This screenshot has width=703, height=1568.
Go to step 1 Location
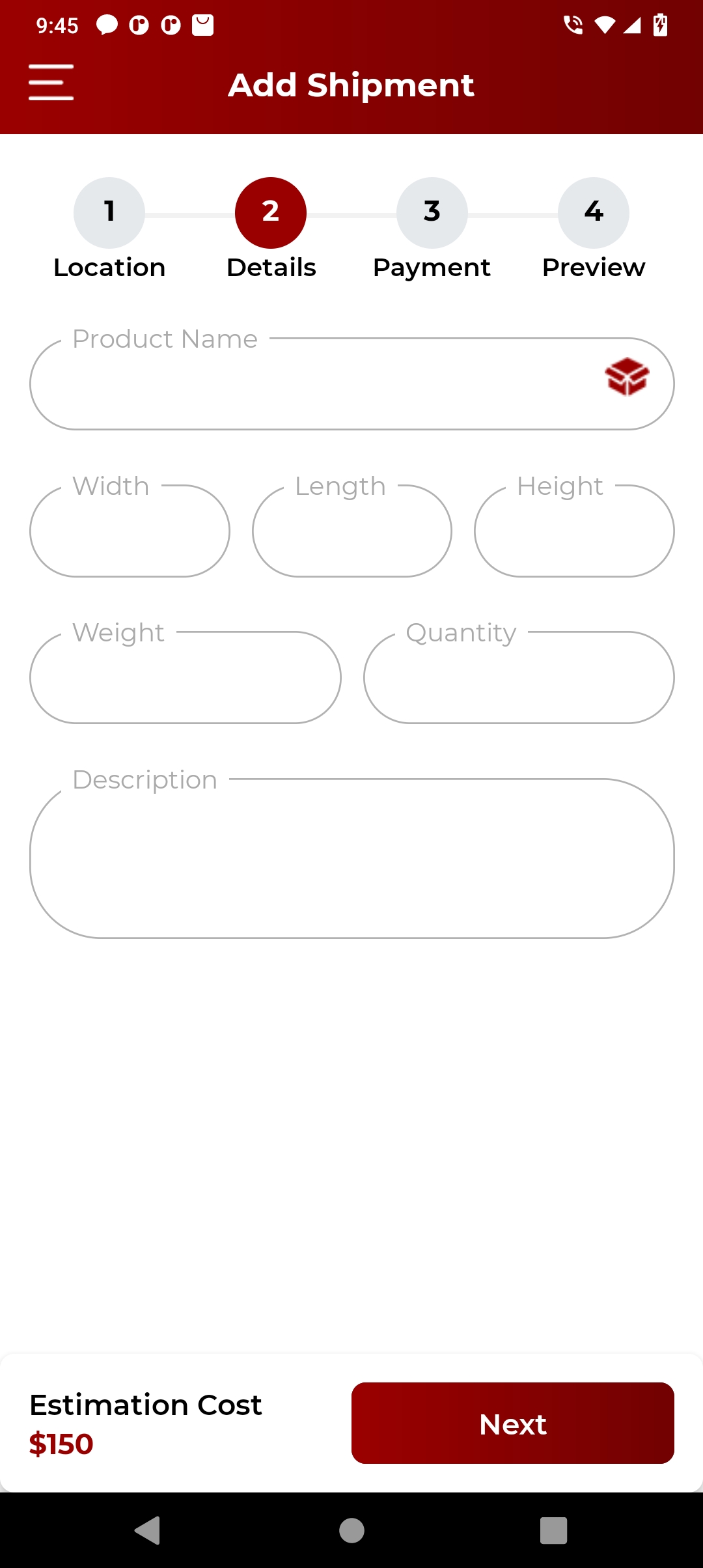point(109,213)
